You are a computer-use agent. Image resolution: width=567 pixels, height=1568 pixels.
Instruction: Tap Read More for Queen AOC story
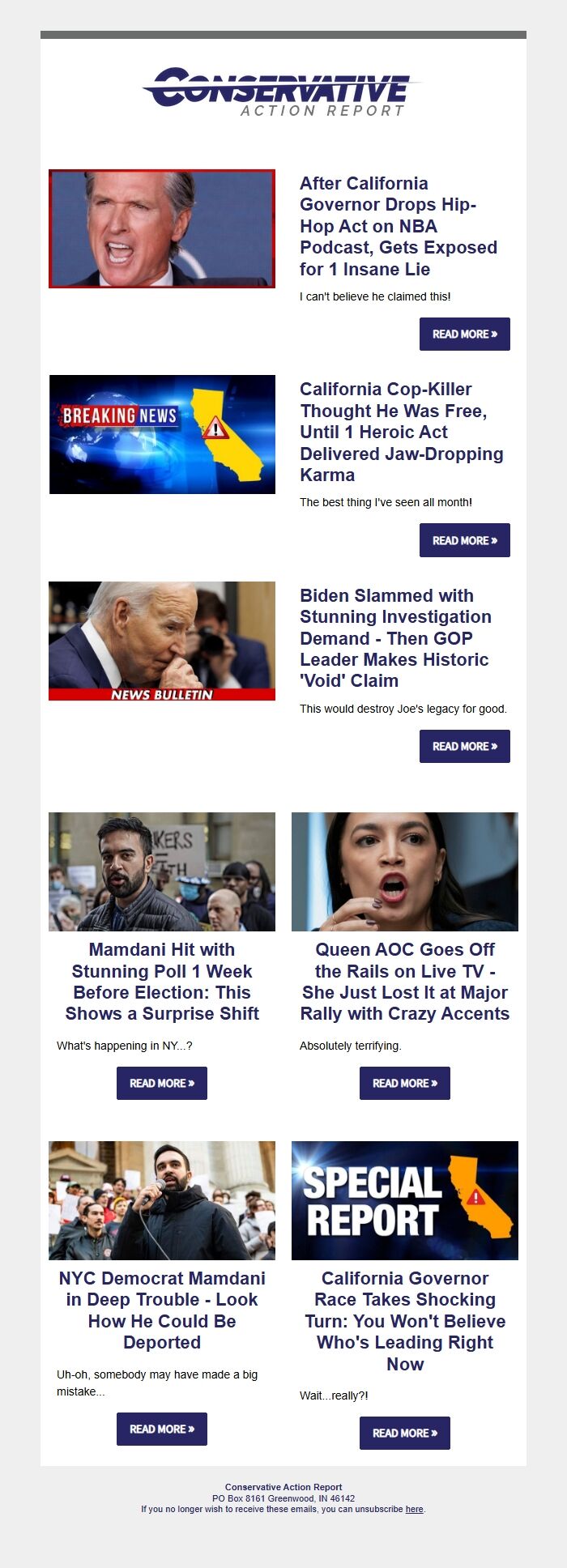pyautogui.click(x=404, y=1083)
